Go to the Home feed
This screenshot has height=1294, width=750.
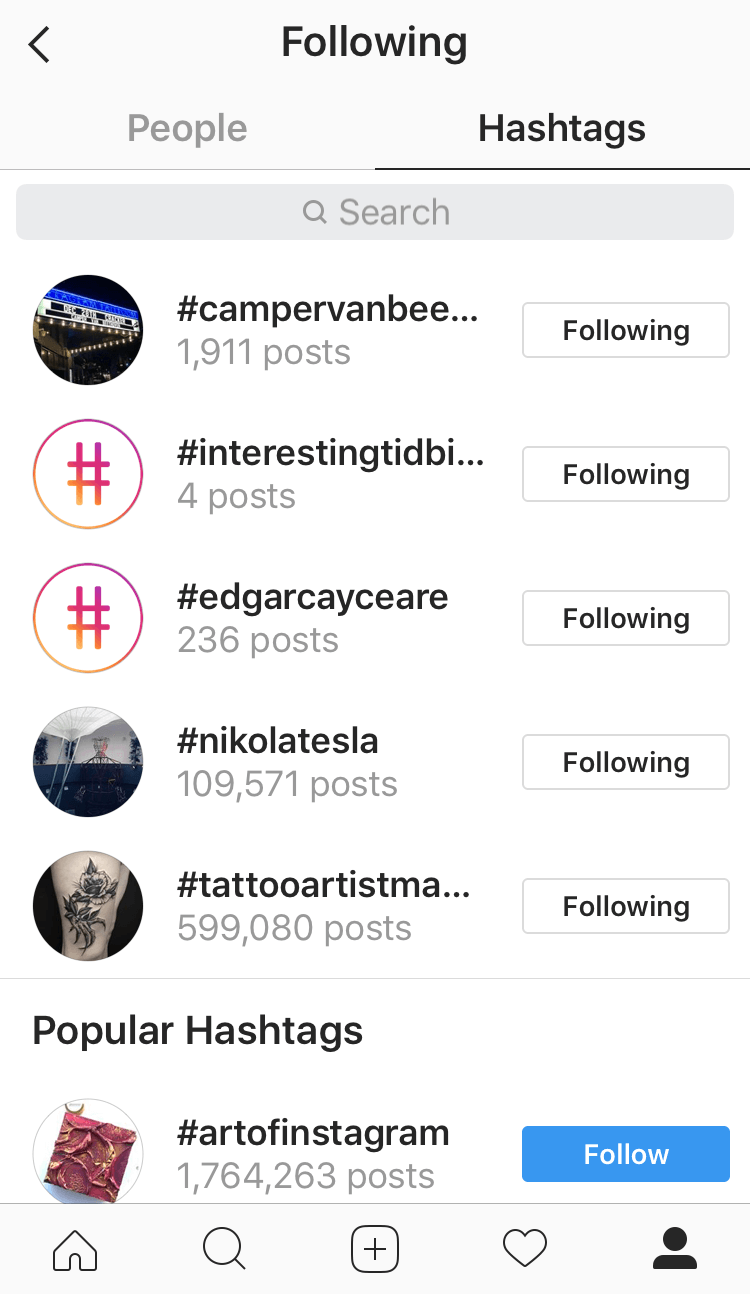point(75,1249)
